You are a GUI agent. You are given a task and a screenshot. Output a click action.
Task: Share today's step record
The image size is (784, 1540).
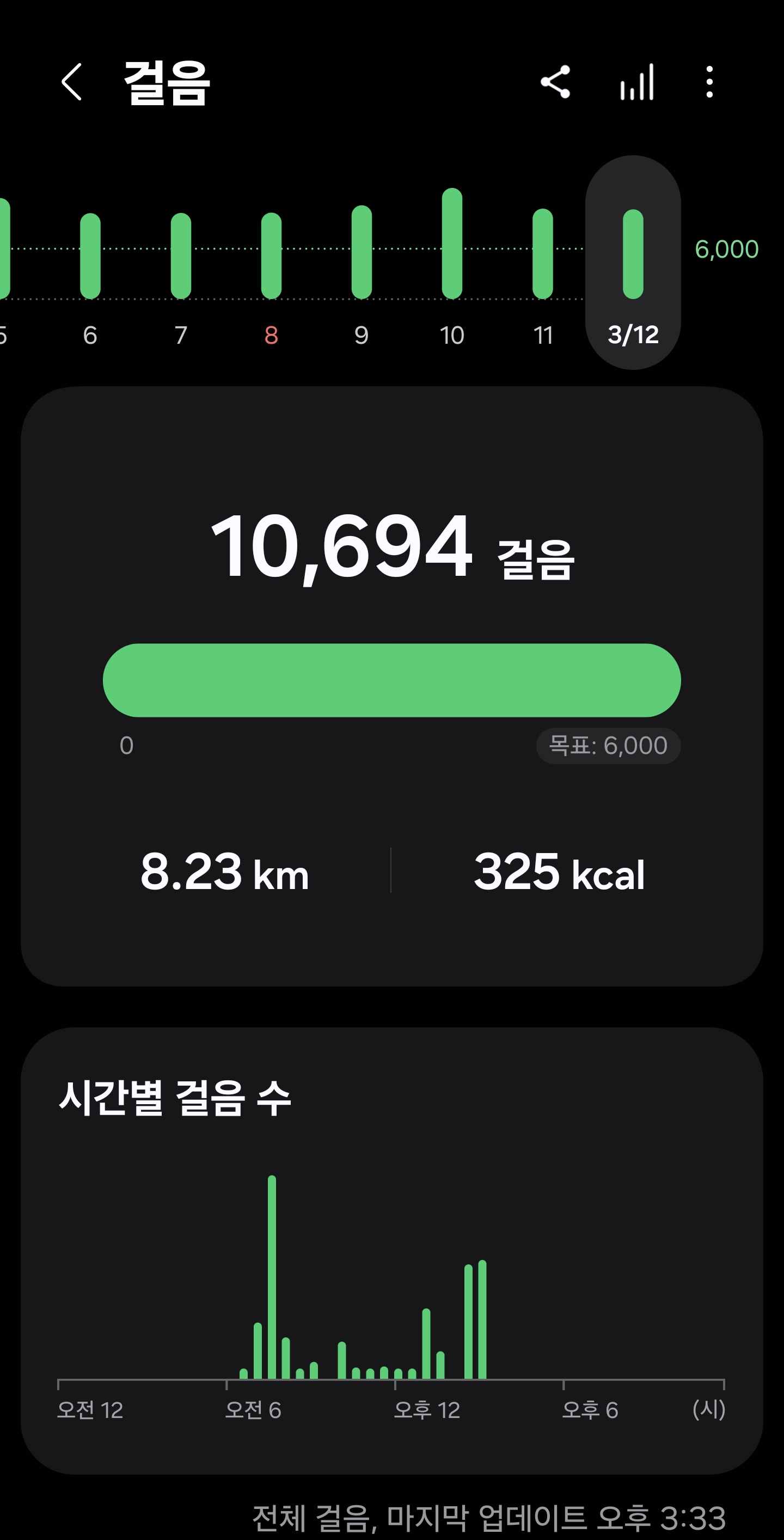pyautogui.click(x=555, y=82)
